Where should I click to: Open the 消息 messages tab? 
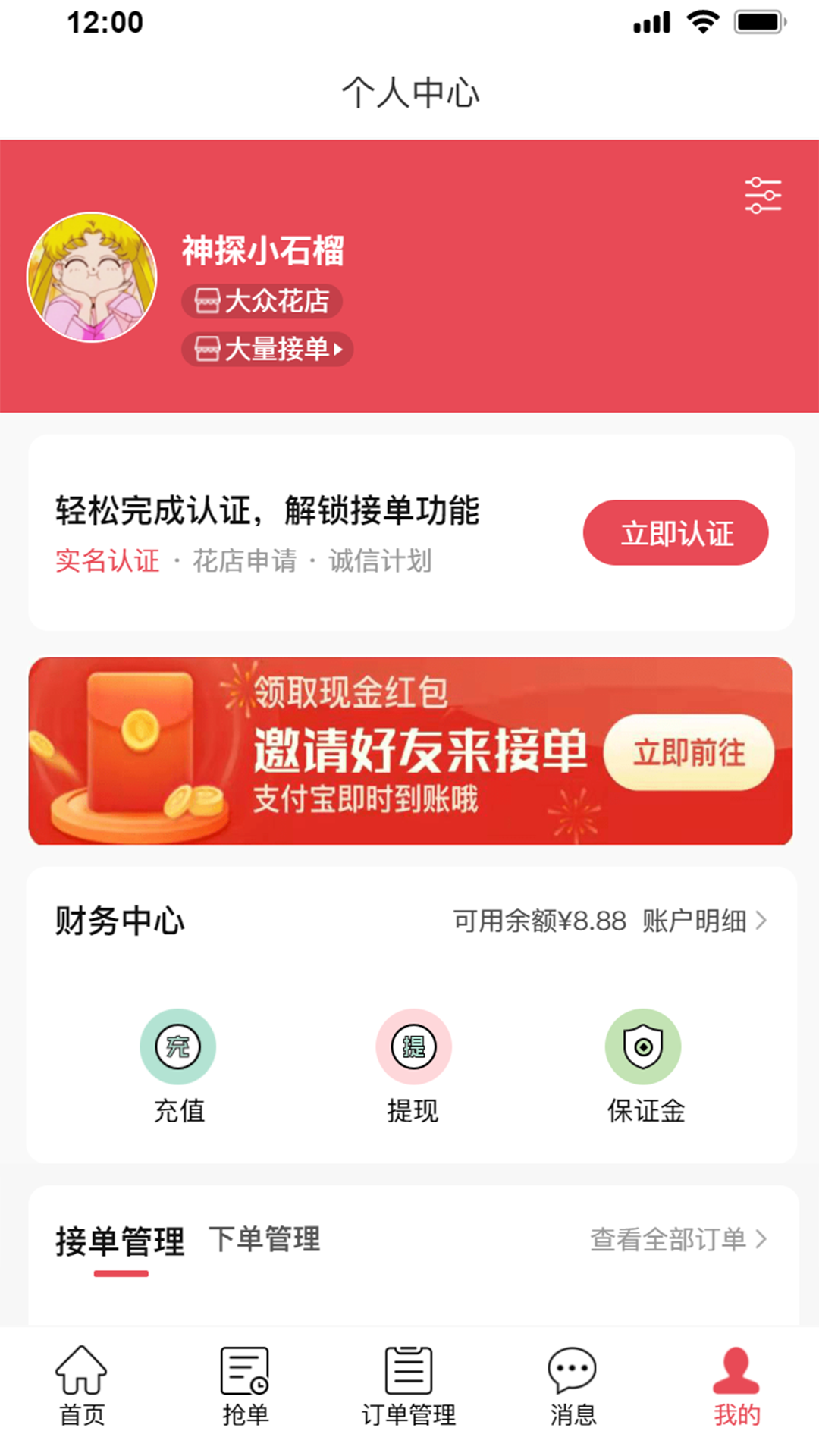pyautogui.click(x=573, y=1386)
